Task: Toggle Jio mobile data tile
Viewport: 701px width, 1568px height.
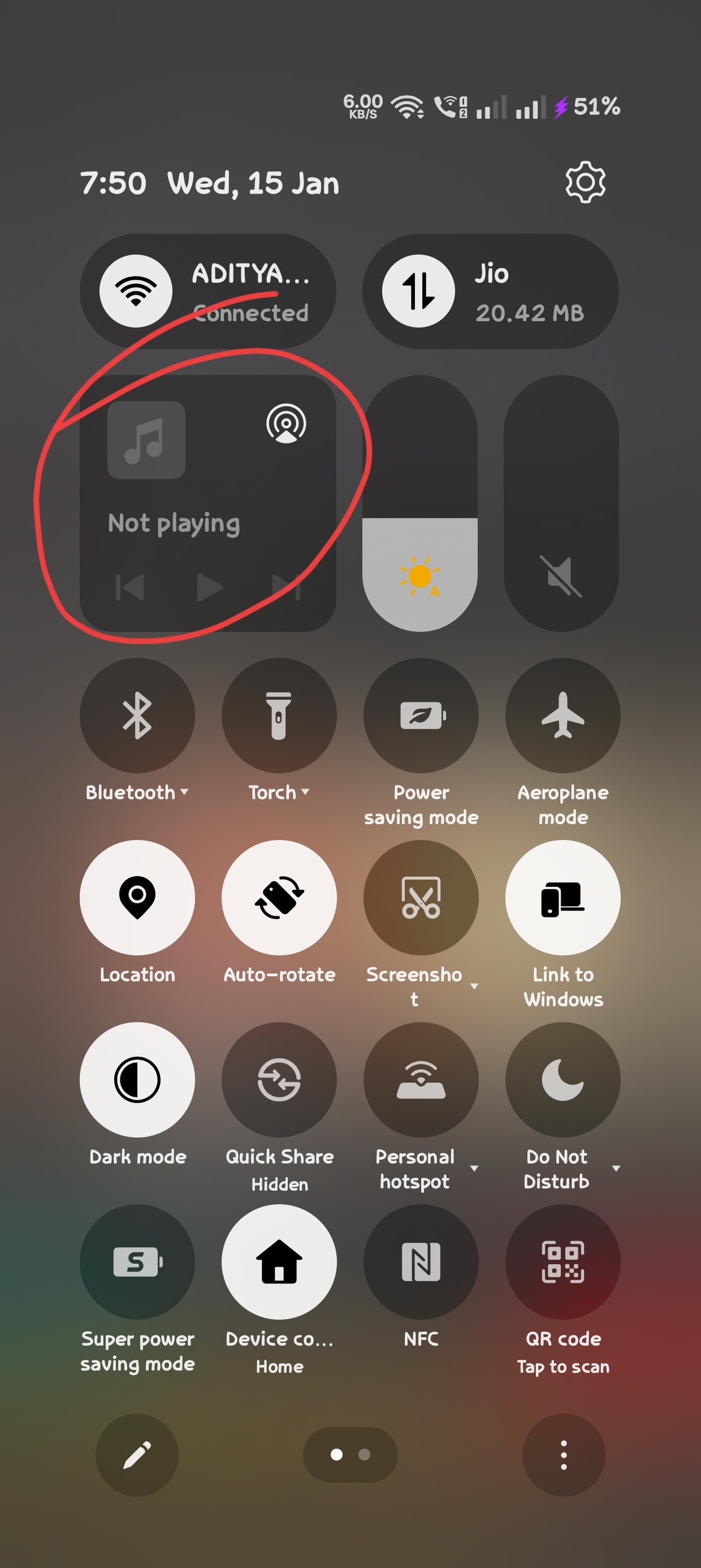Action: coord(419,291)
